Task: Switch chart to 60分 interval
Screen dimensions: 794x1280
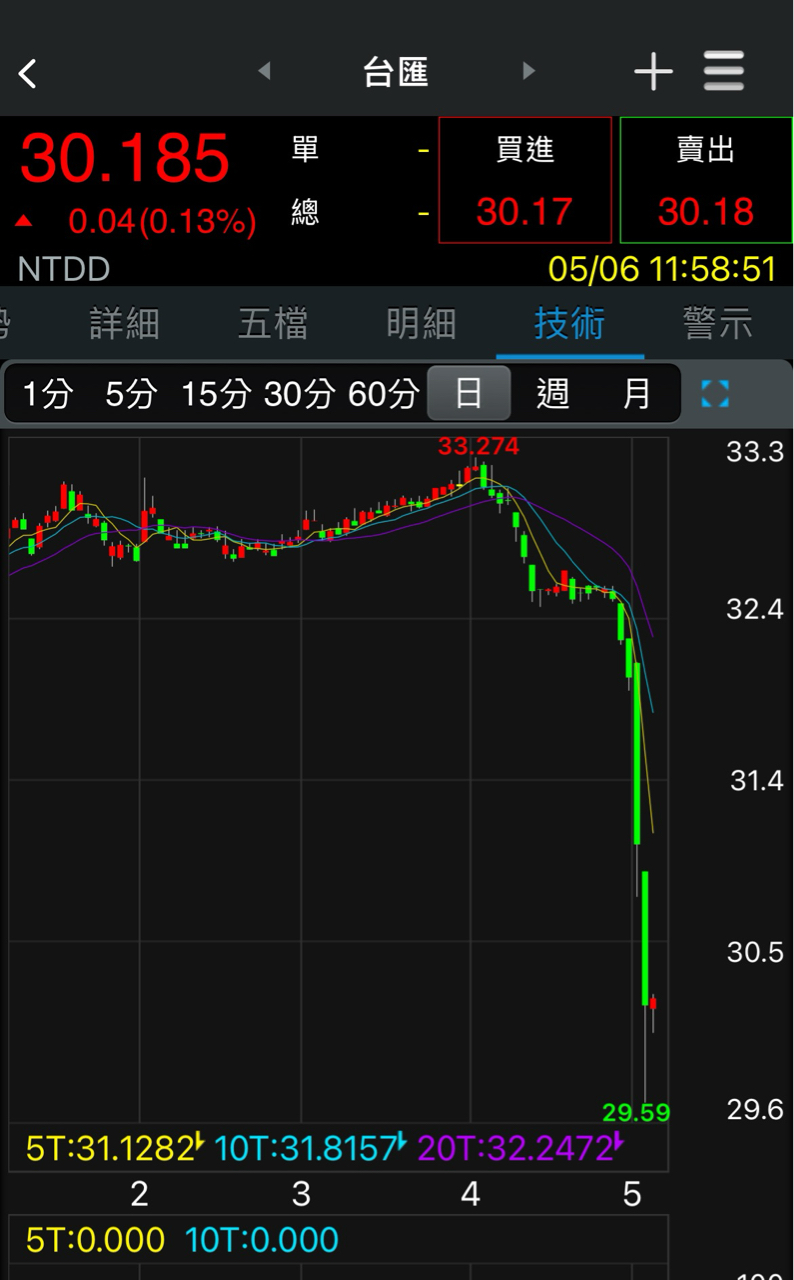Action: (383, 394)
